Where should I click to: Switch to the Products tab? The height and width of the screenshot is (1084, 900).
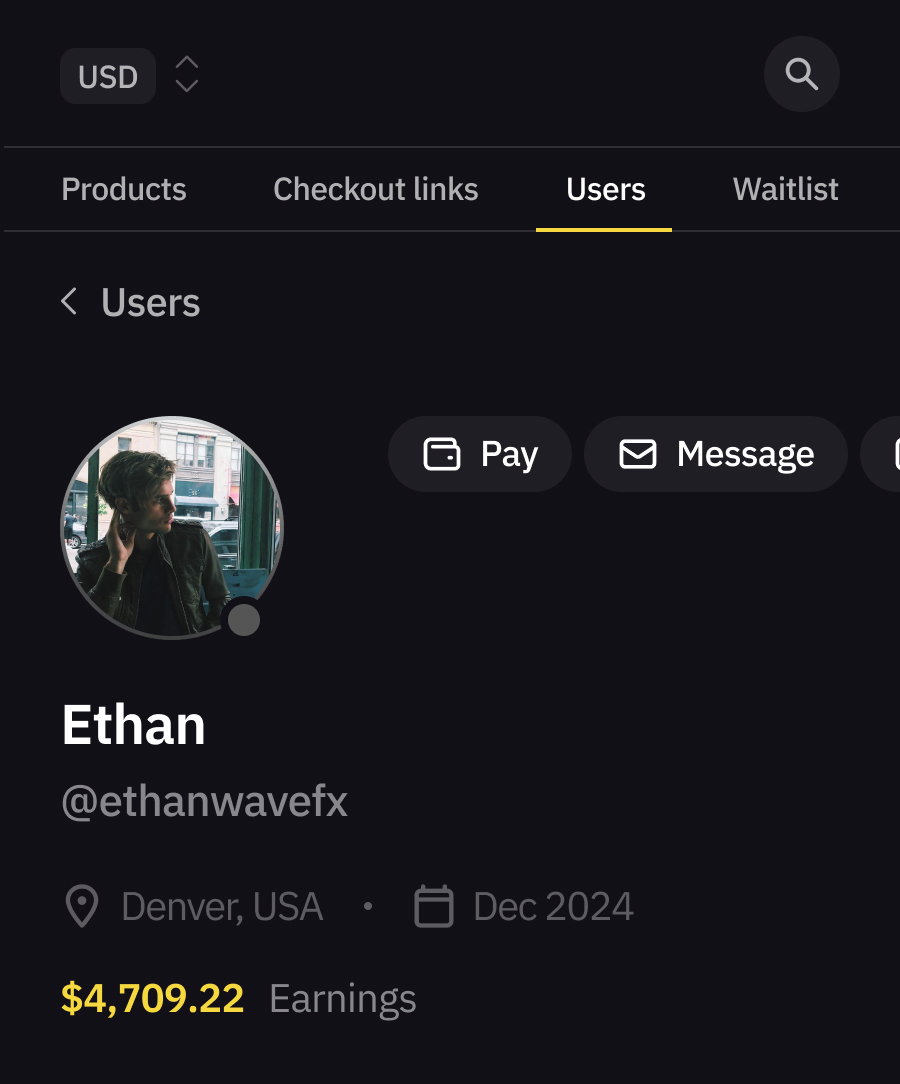pos(124,189)
